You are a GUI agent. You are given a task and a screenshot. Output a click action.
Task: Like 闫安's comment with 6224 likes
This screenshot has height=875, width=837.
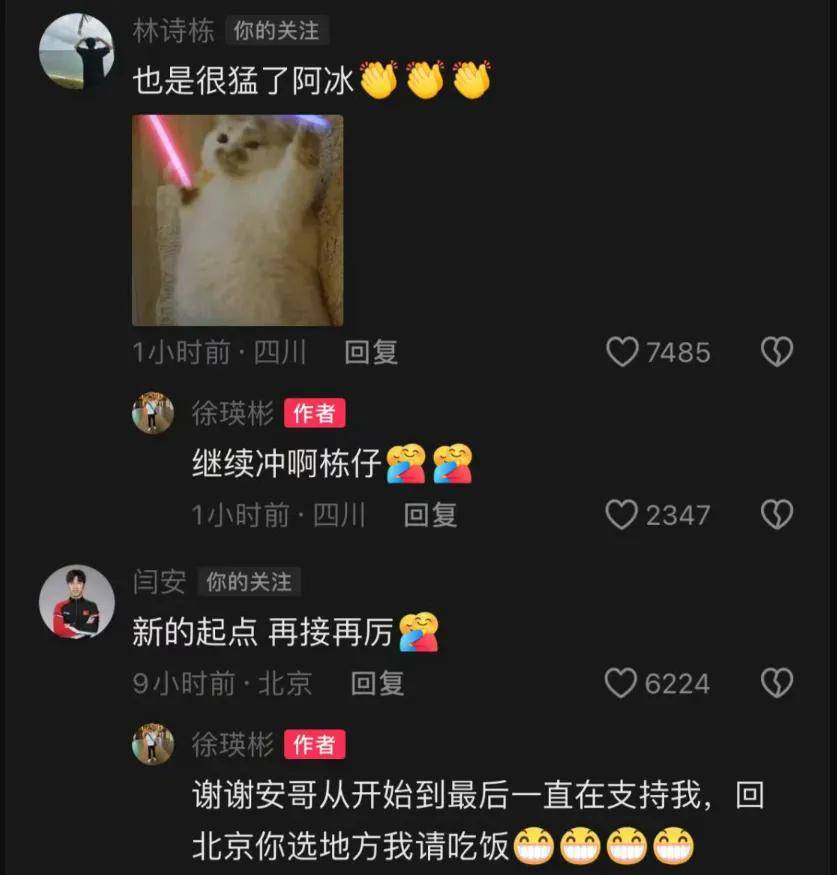pos(622,684)
